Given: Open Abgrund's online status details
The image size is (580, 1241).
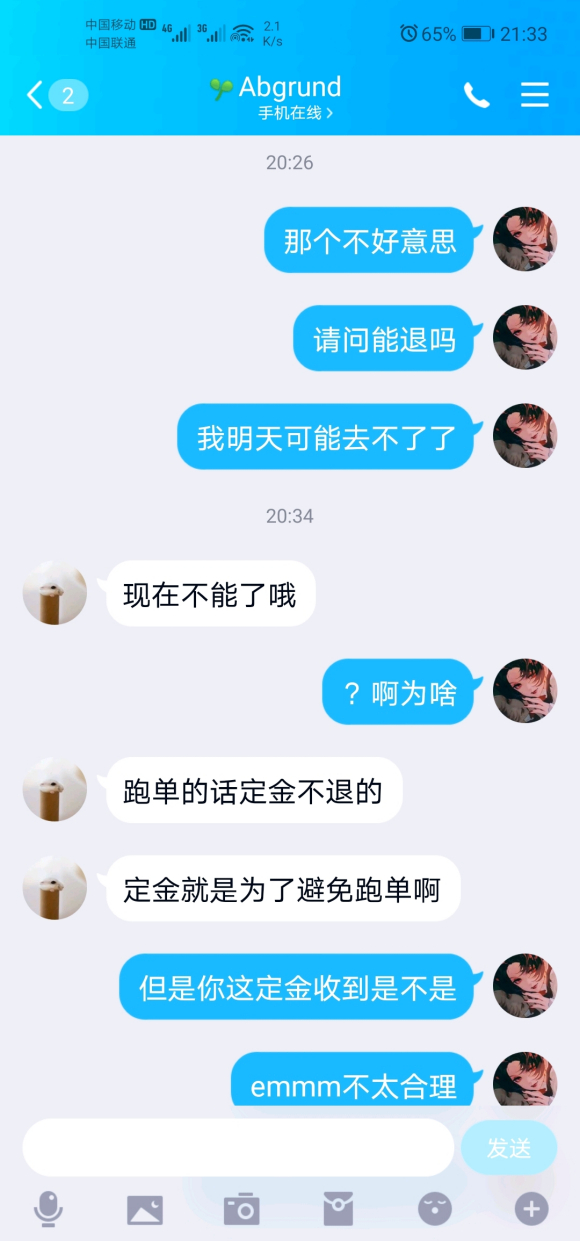Looking at the screenshot, I should click(295, 113).
